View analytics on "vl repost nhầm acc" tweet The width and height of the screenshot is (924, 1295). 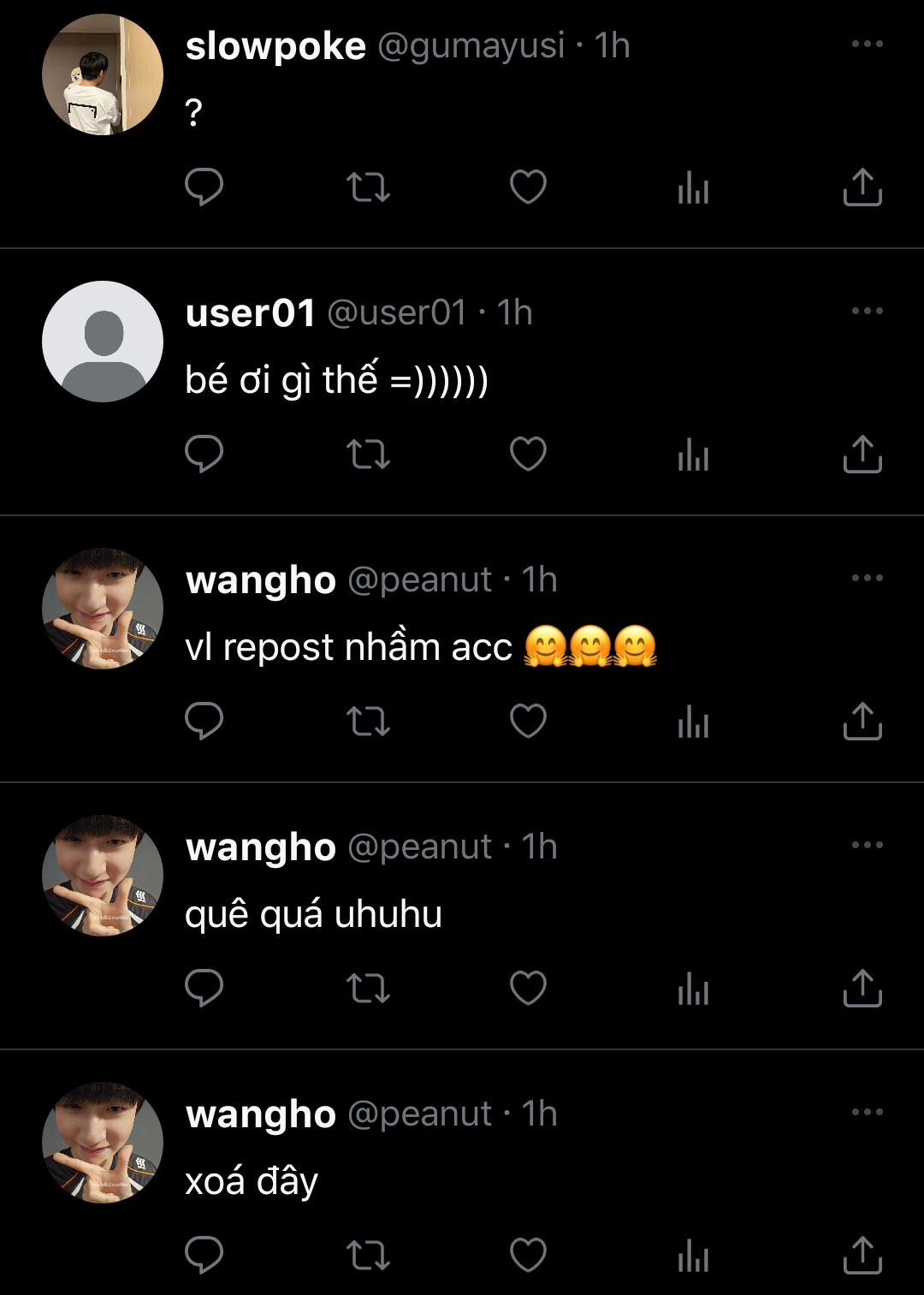(x=693, y=722)
